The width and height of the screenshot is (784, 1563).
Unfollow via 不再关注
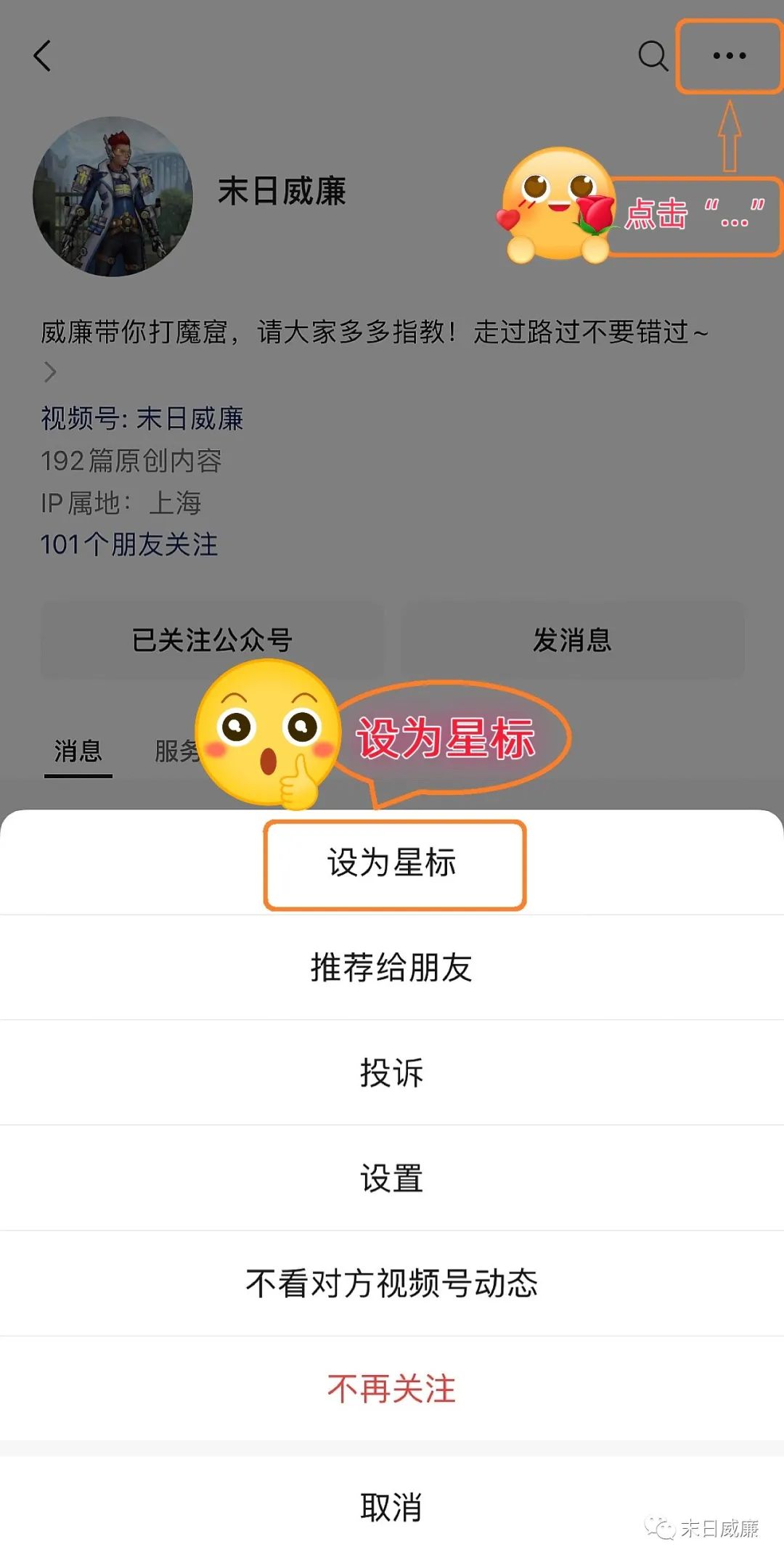(392, 1389)
